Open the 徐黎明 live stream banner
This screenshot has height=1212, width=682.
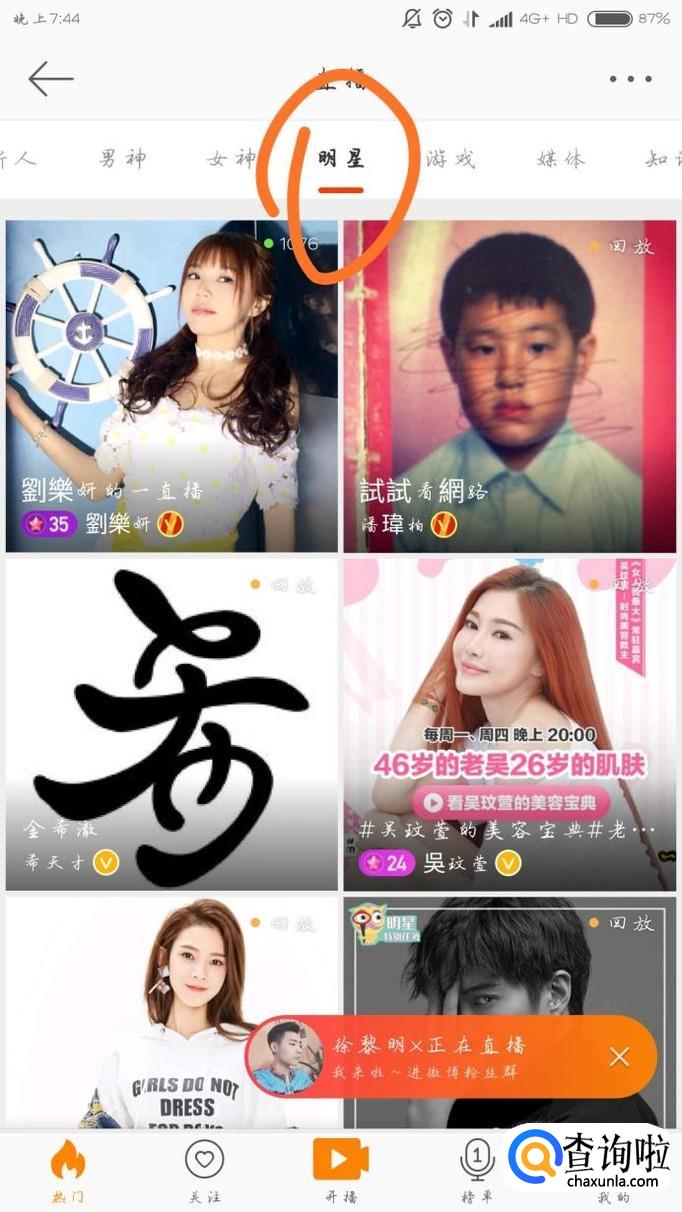[x=430, y=1057]
